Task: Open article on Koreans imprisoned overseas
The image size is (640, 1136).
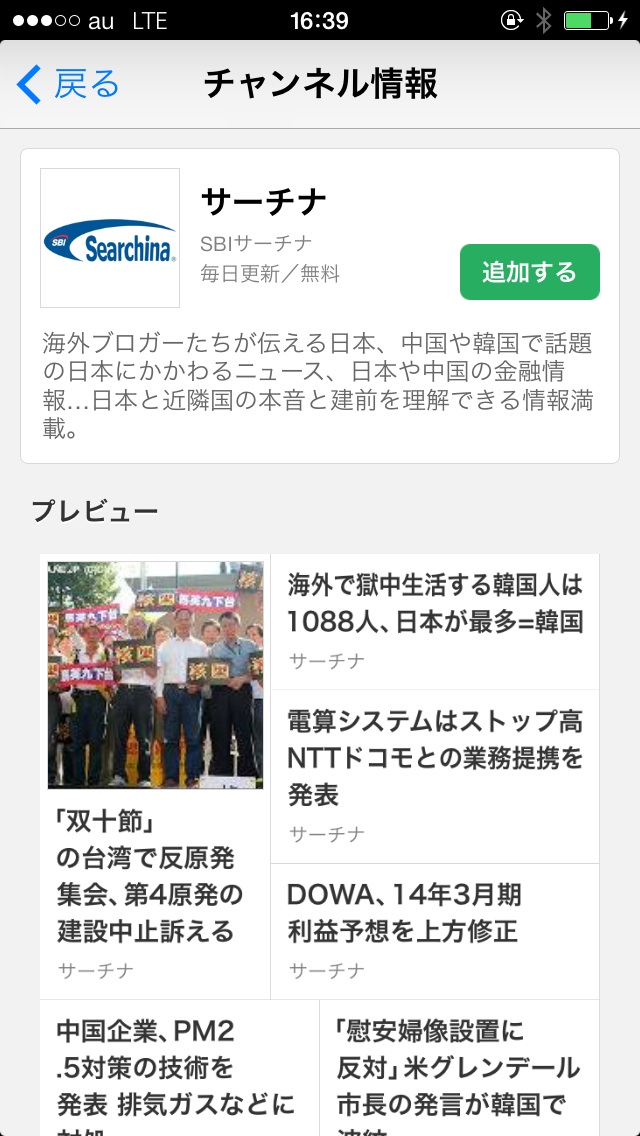Action: click(435, 622)
